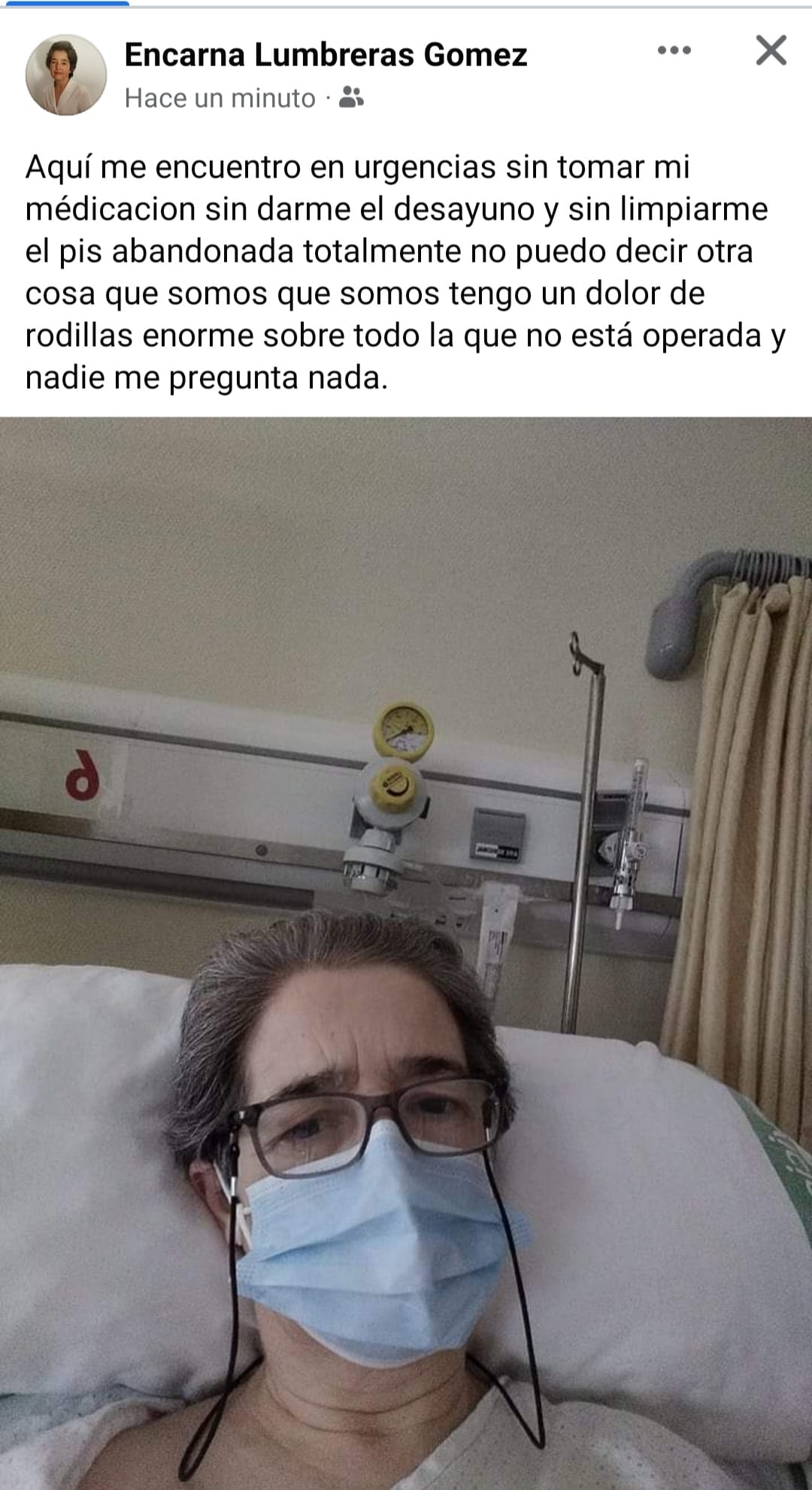This screenshot has width=812, height=1490.
Task: Dismiss the post with the X button
Action: [771, 51]
